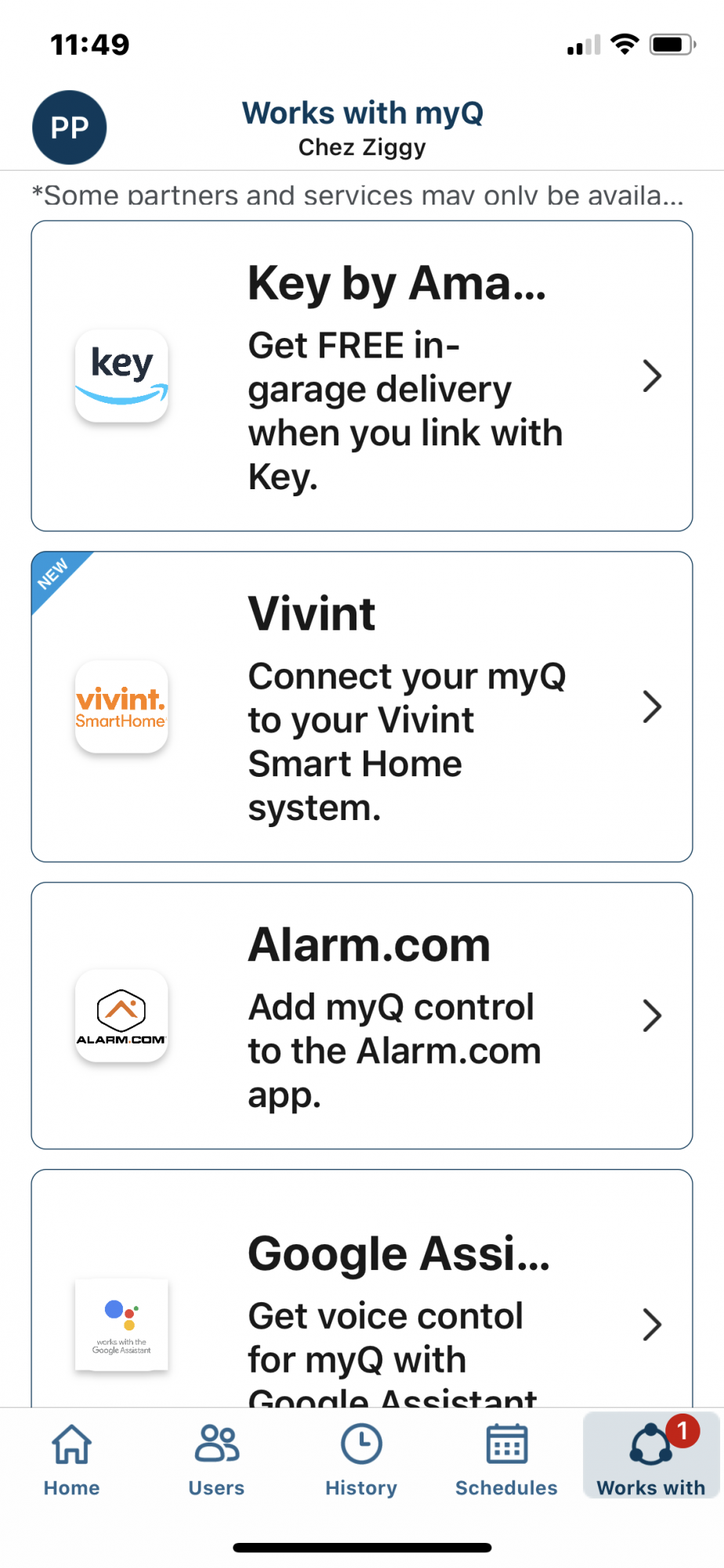
Task: Switch to the Schedules tab
Action: point(506,1460)
